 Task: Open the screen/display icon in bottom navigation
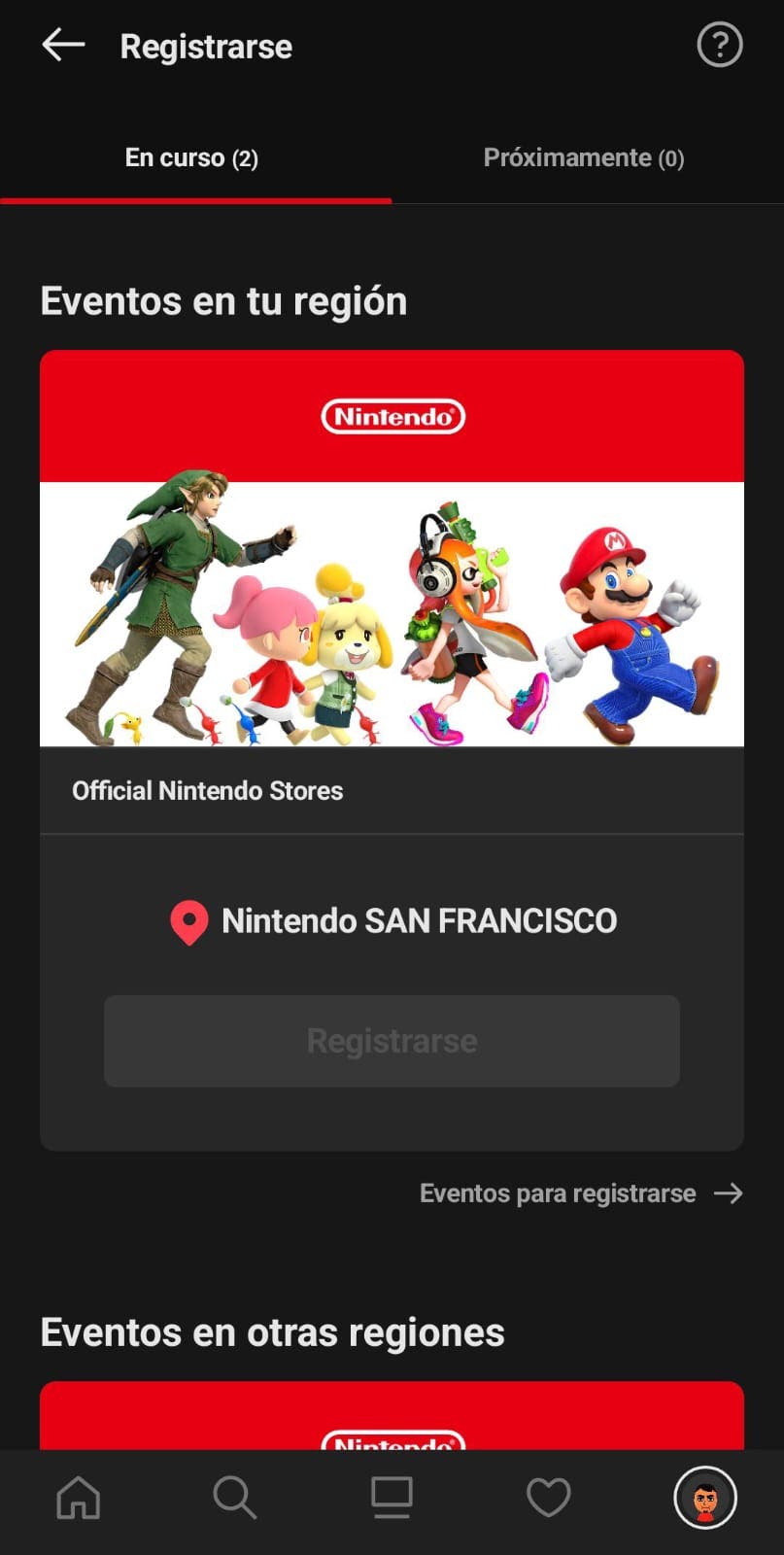click(x=392, y=1497)
